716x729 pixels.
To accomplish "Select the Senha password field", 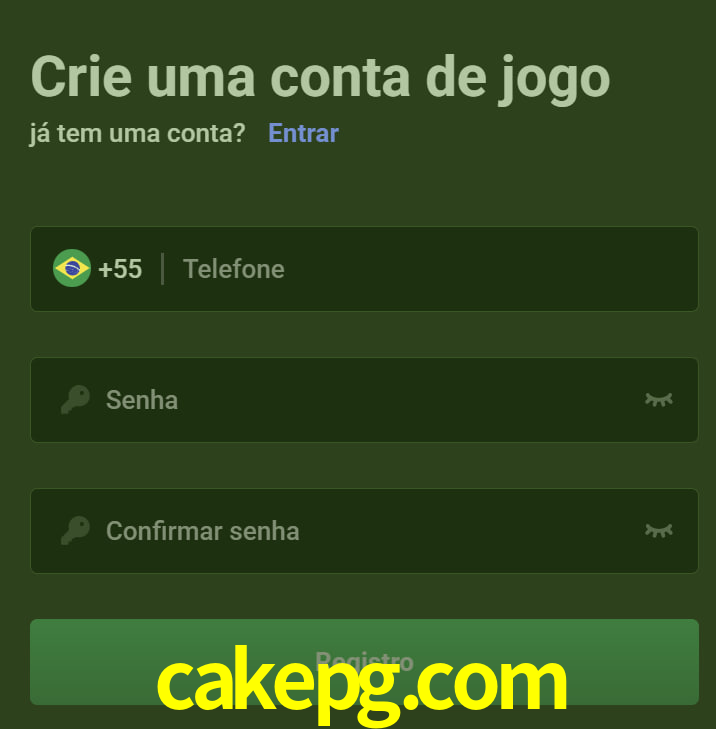I will click(360, 400).
